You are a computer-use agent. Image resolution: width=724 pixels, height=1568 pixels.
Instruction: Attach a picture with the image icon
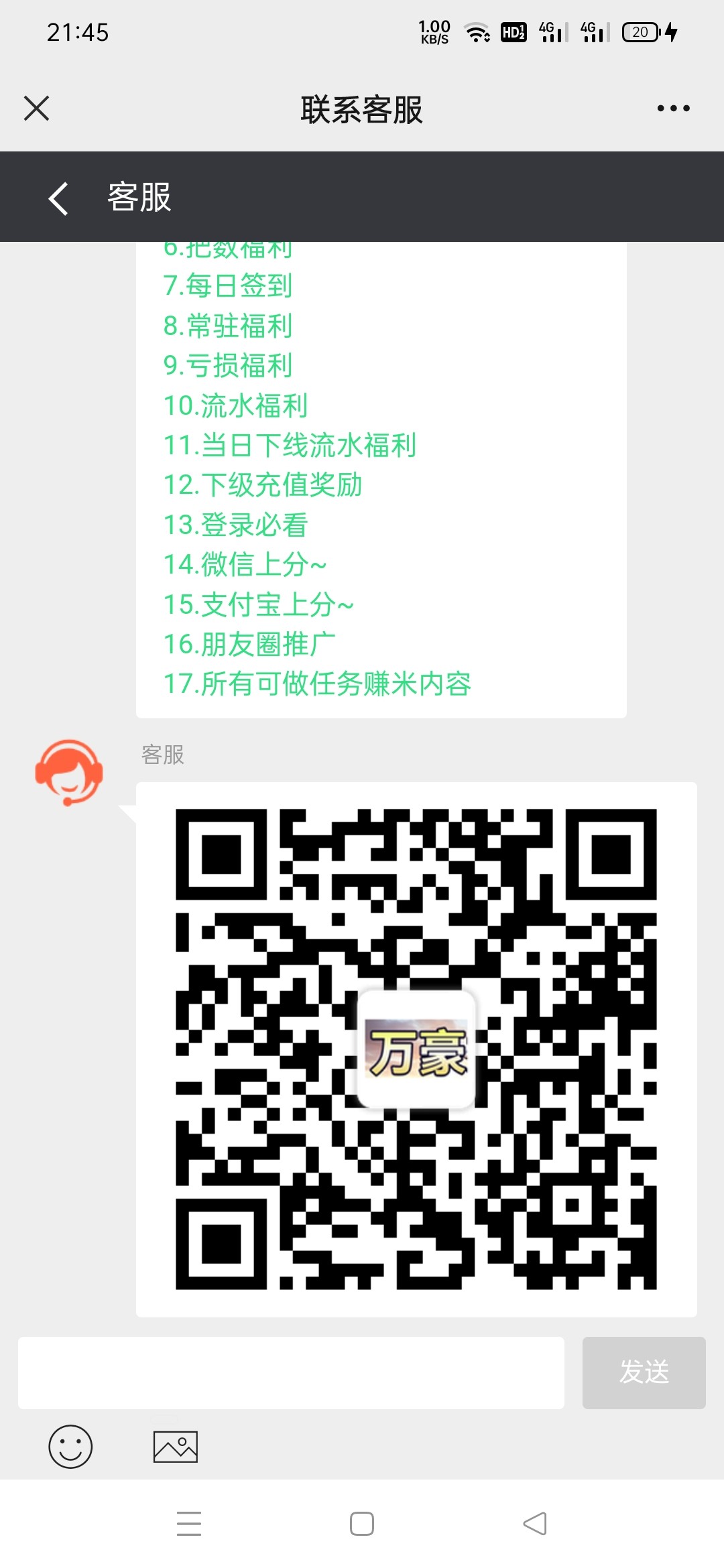click(176, 1446)
